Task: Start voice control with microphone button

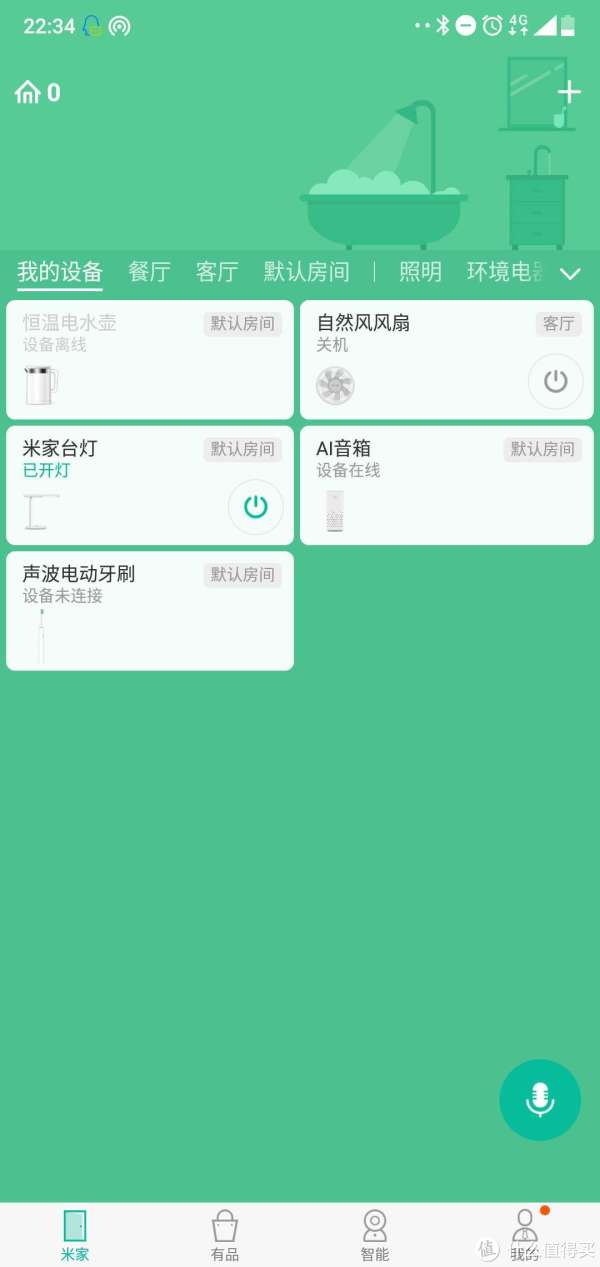Action: click(540, 1099)
